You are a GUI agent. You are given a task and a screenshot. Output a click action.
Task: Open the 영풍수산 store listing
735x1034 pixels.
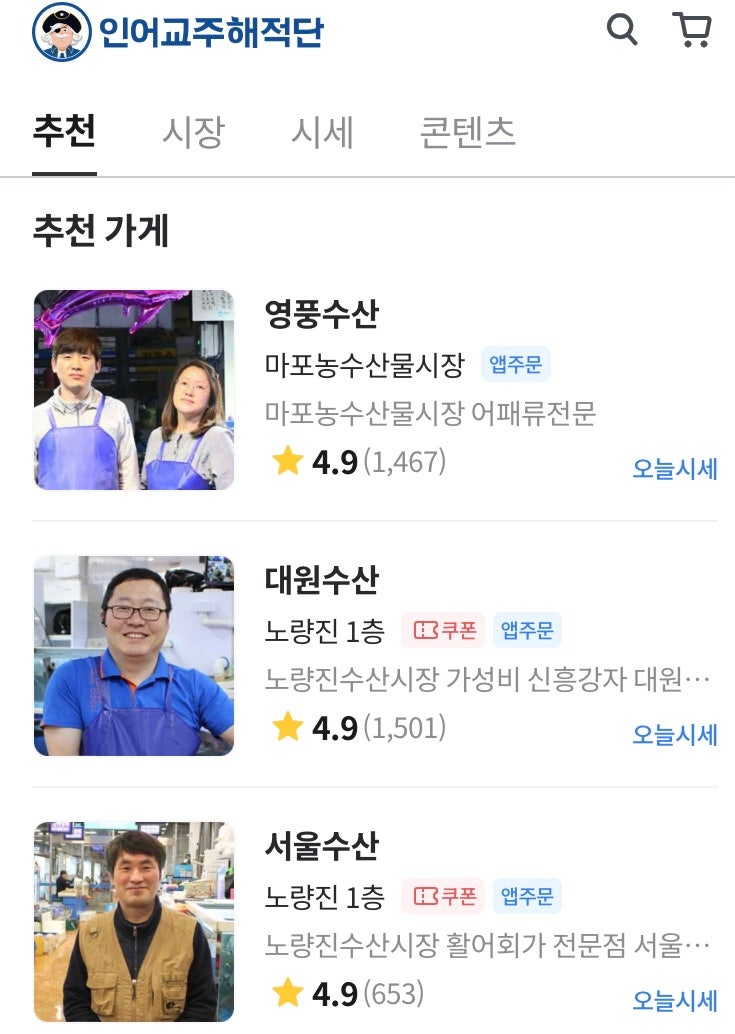322,314
